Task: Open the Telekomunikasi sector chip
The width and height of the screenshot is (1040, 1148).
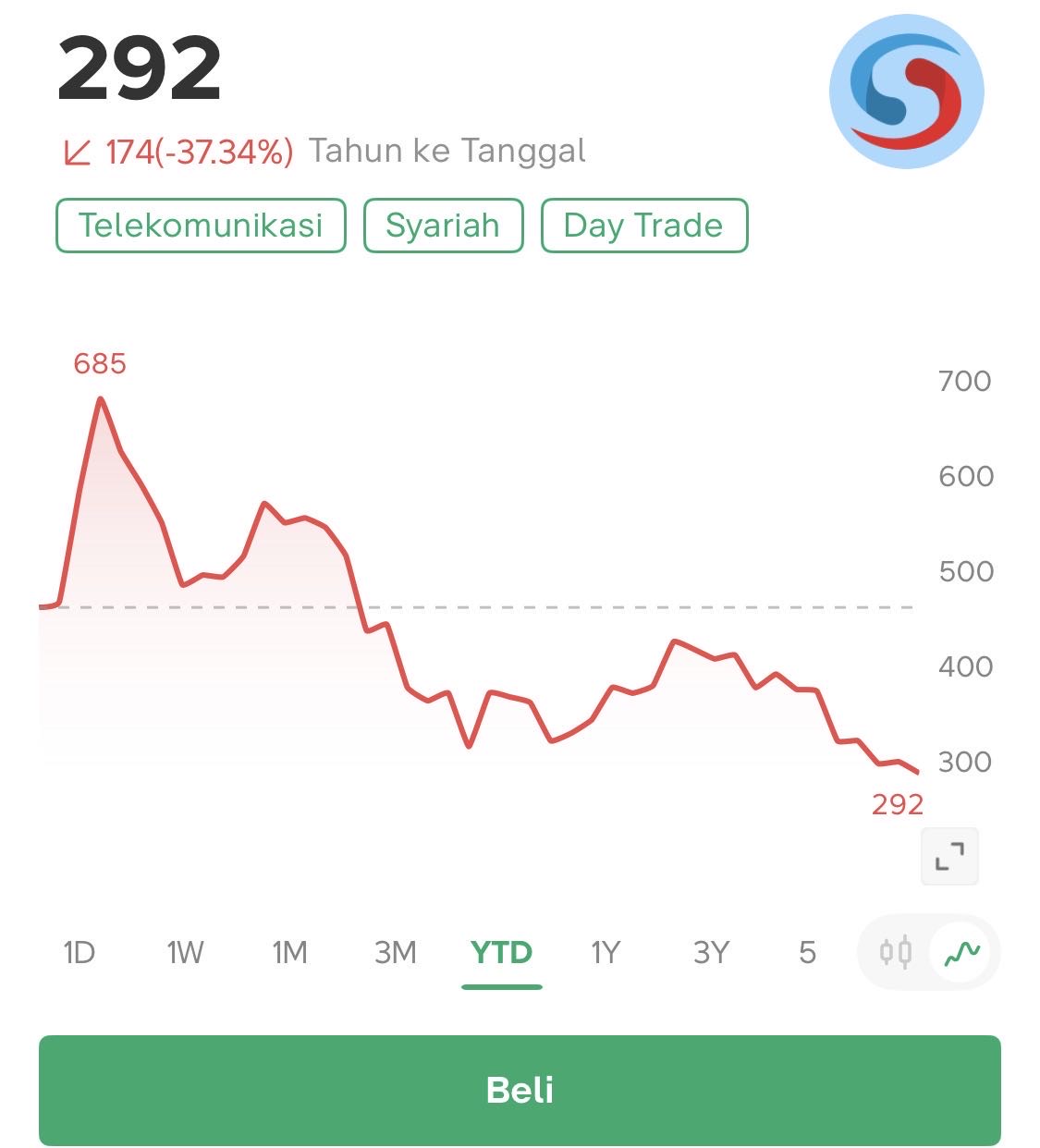Action: point(201,226)
